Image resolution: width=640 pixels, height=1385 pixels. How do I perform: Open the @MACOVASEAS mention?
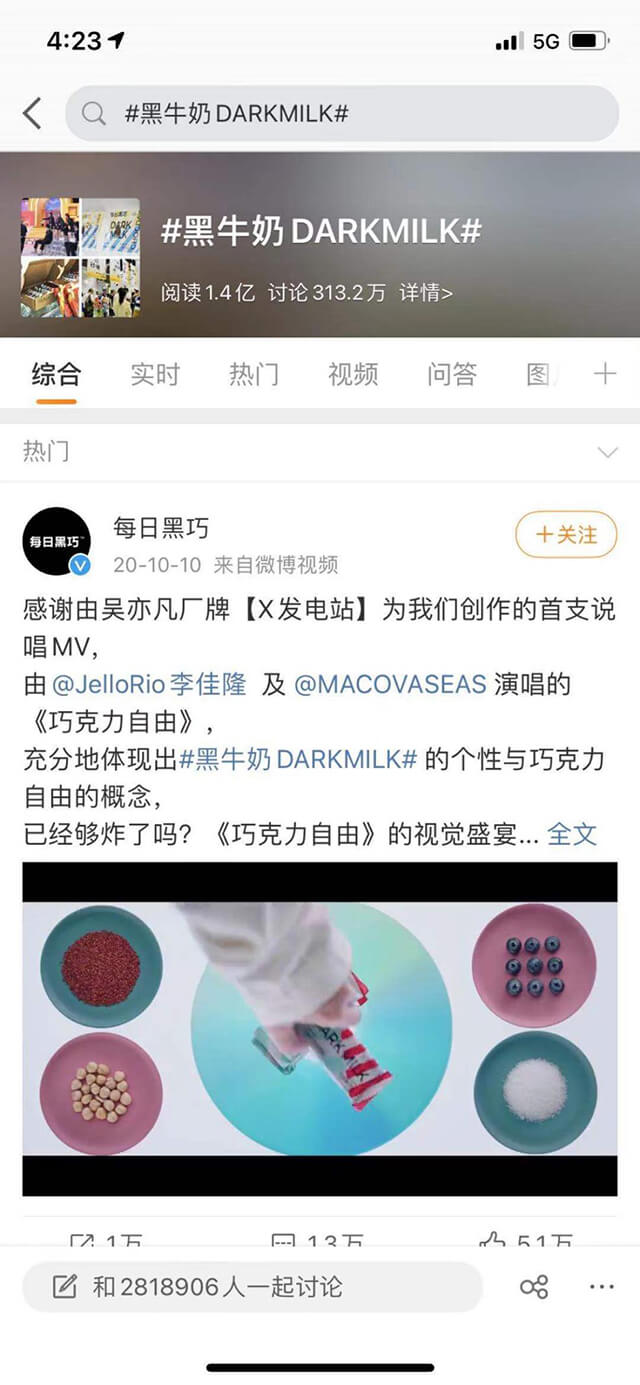click(390, 685)
